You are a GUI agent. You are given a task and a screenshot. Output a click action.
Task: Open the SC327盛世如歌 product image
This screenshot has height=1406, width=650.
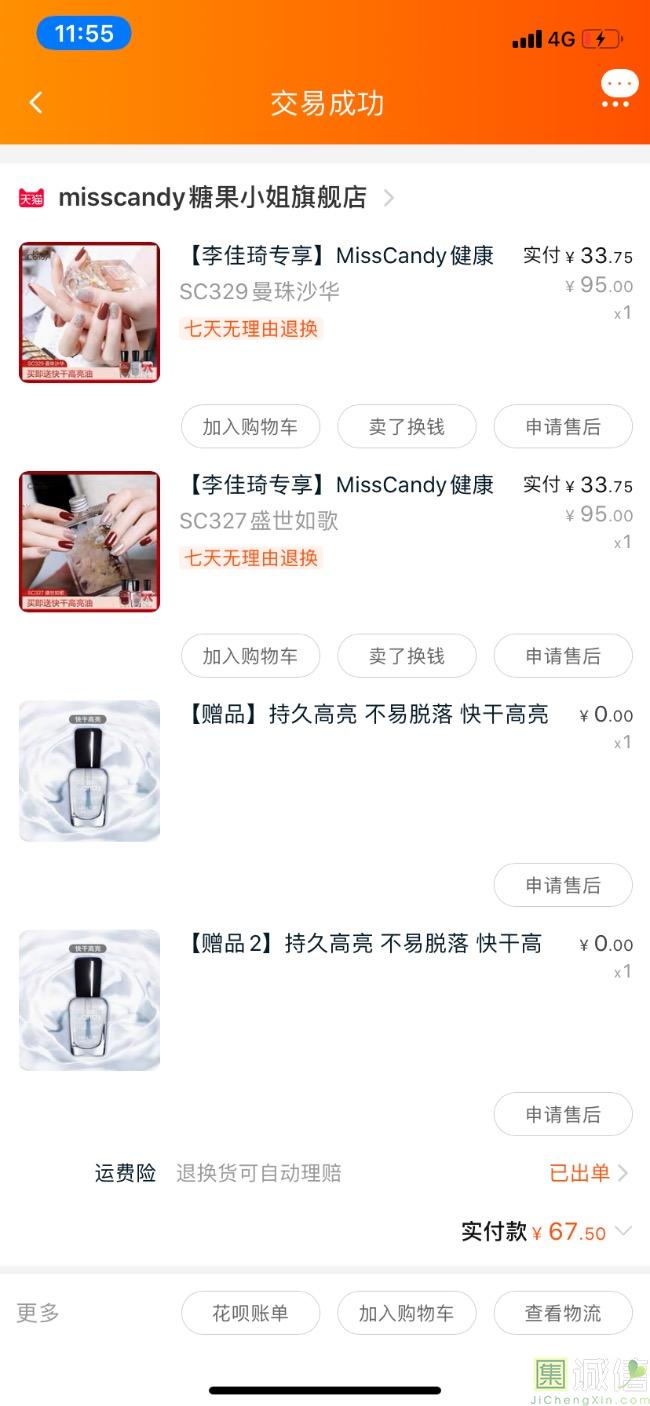tap(89, 541)
